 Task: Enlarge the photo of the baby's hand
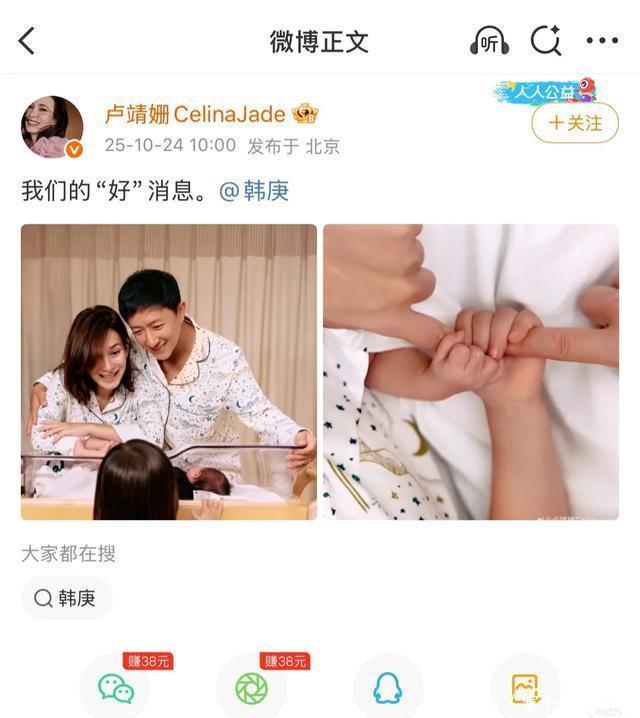[x=471, y=371]
